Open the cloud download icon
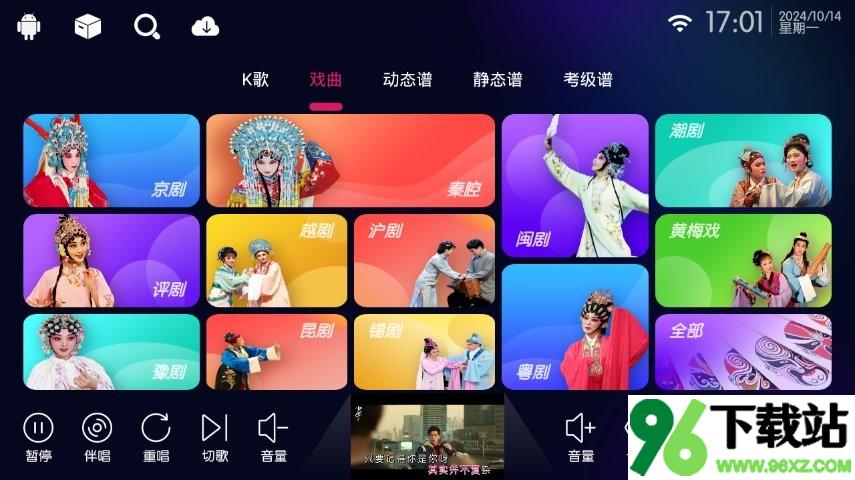855x480 pixels. coord(205,26)
